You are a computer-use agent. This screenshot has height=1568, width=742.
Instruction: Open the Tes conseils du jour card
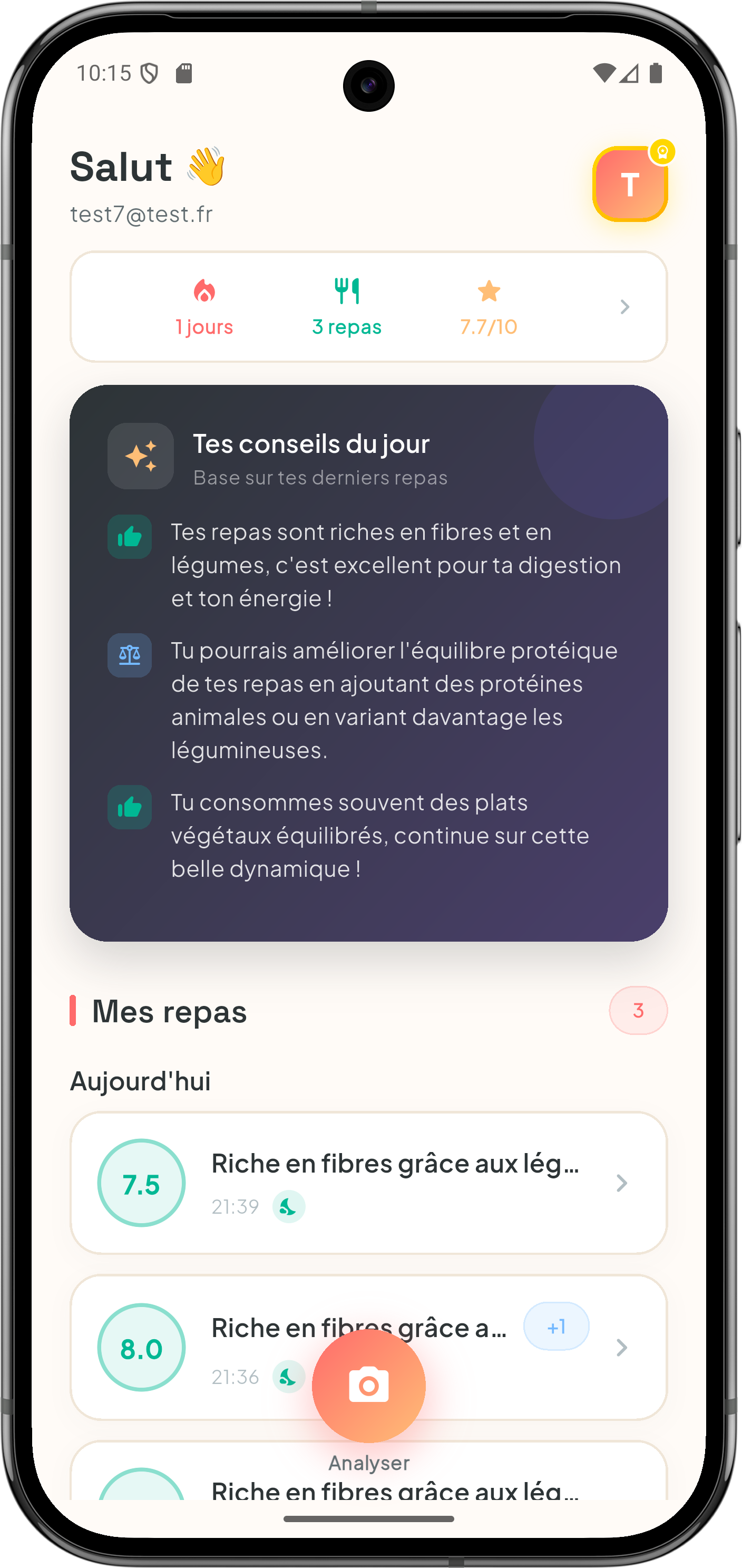368,662
